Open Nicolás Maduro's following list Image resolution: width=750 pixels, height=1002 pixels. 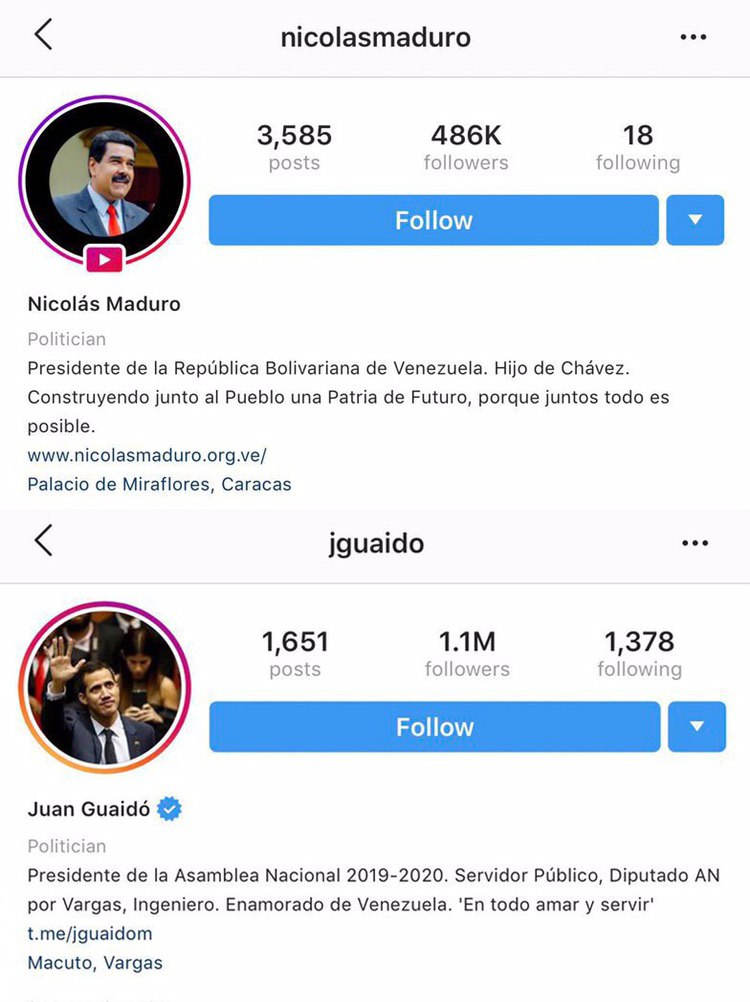point(637,146)
